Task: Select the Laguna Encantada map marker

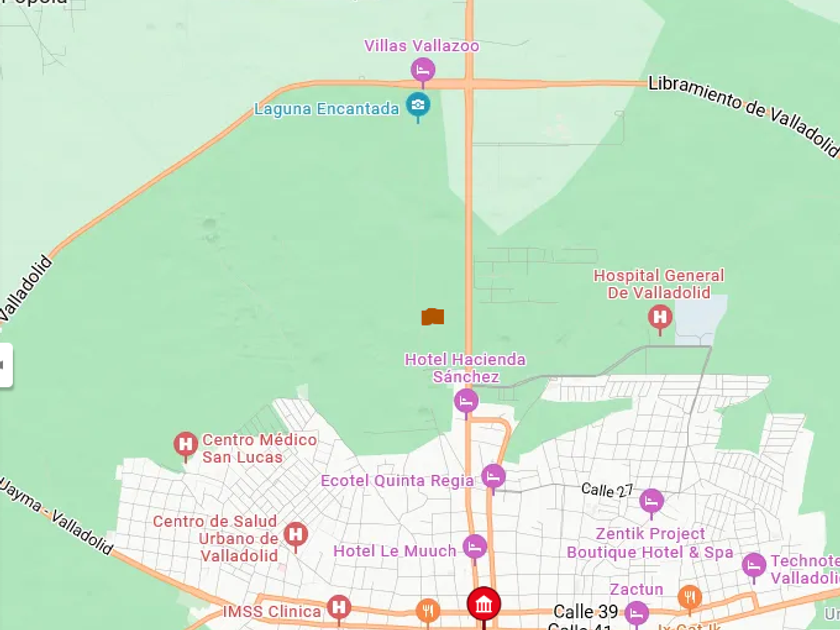Action: 418,105
